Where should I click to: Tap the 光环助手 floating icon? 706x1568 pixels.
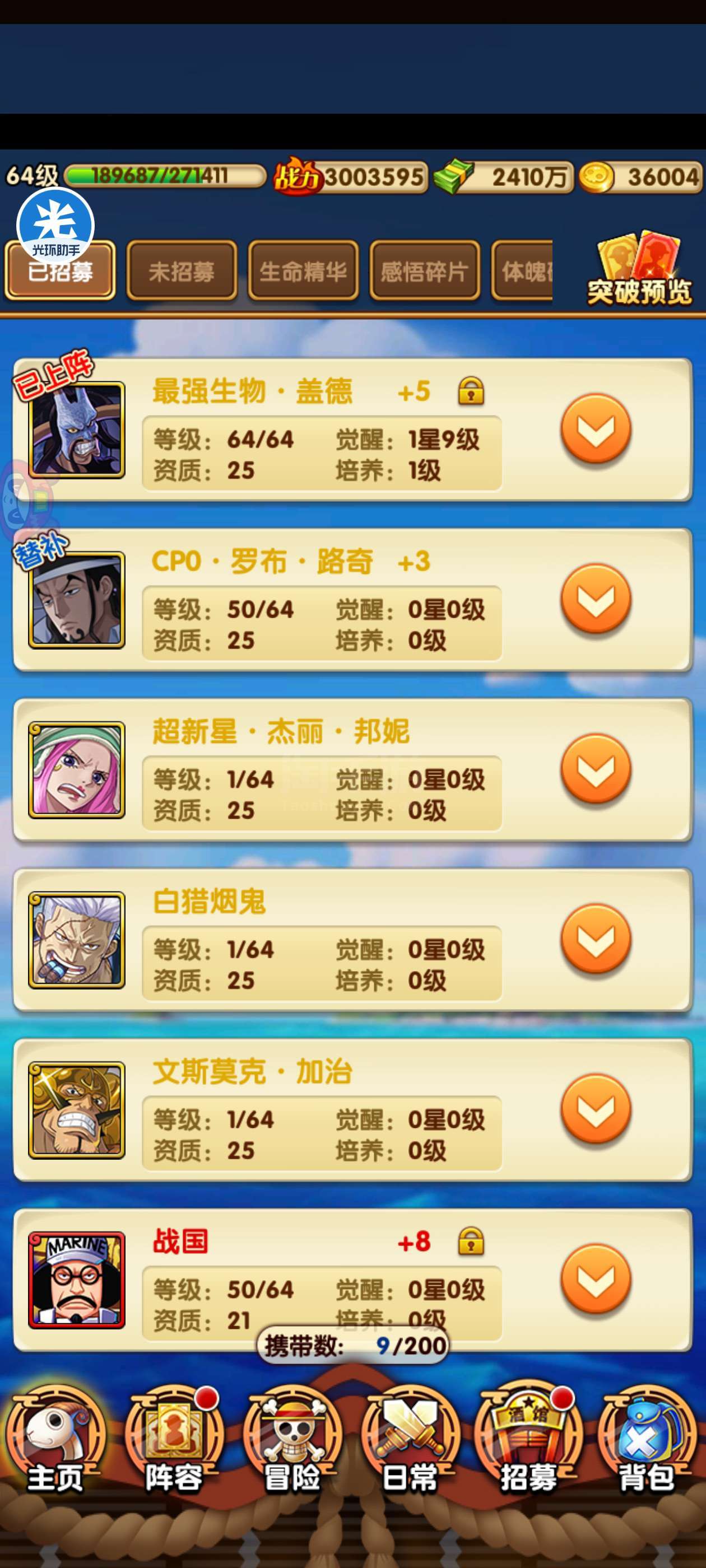pyautogui.click(x=55, y=225)
